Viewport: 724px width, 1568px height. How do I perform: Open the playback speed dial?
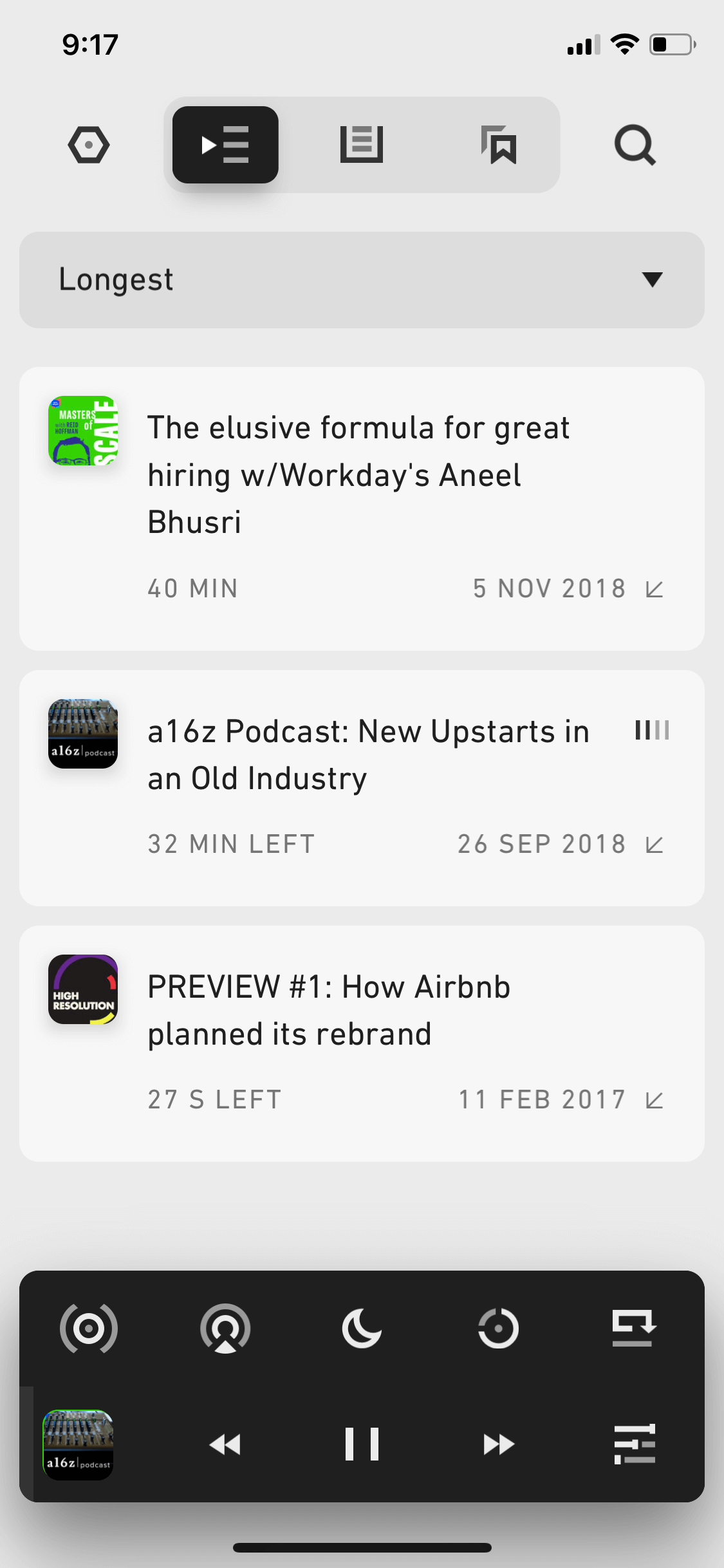(x=499, y=1328)
